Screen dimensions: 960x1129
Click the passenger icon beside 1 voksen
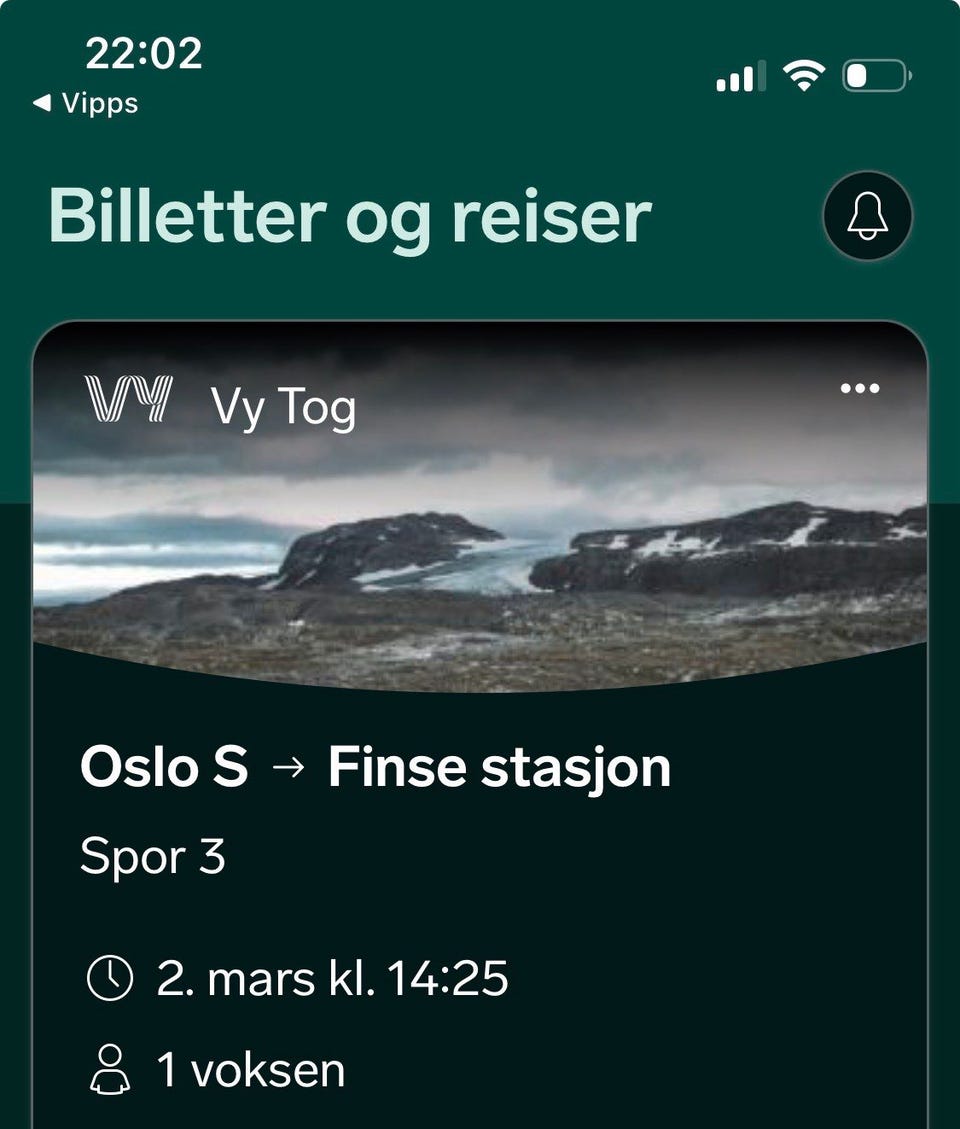point(109,1069)
